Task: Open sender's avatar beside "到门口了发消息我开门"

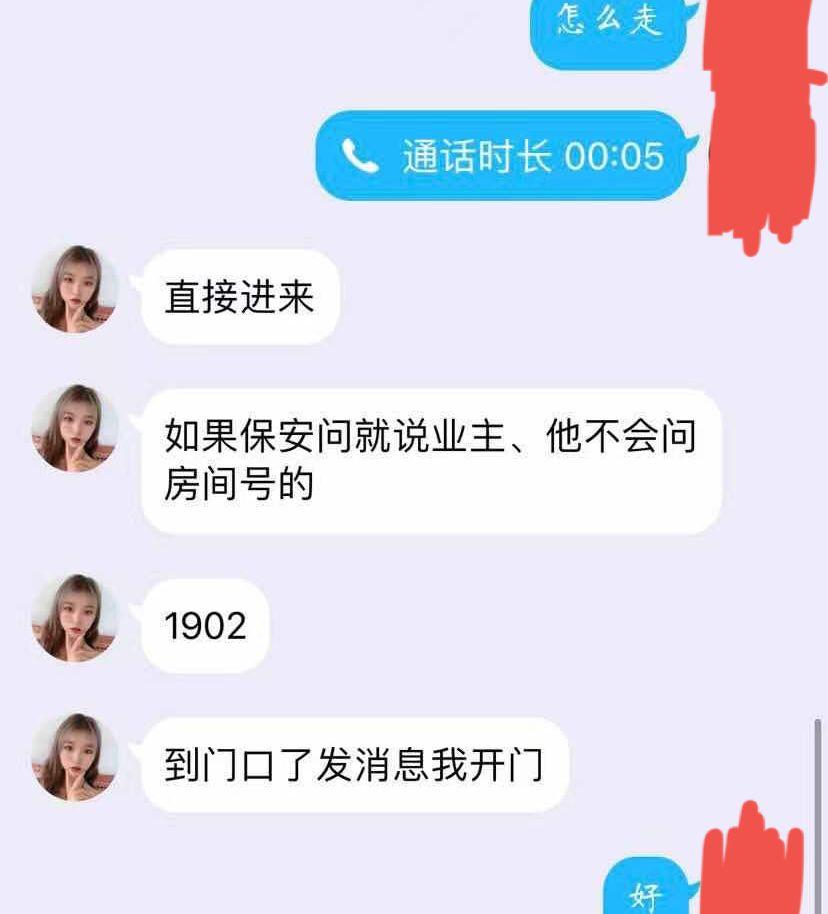Action: [75, 757]
